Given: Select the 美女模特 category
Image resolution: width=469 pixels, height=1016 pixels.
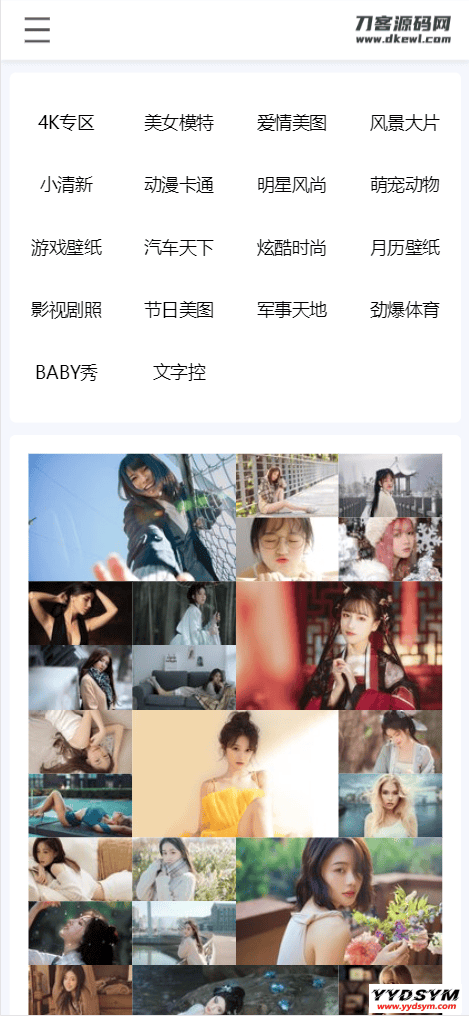Looking at the screenshot, I should [179, 122].
